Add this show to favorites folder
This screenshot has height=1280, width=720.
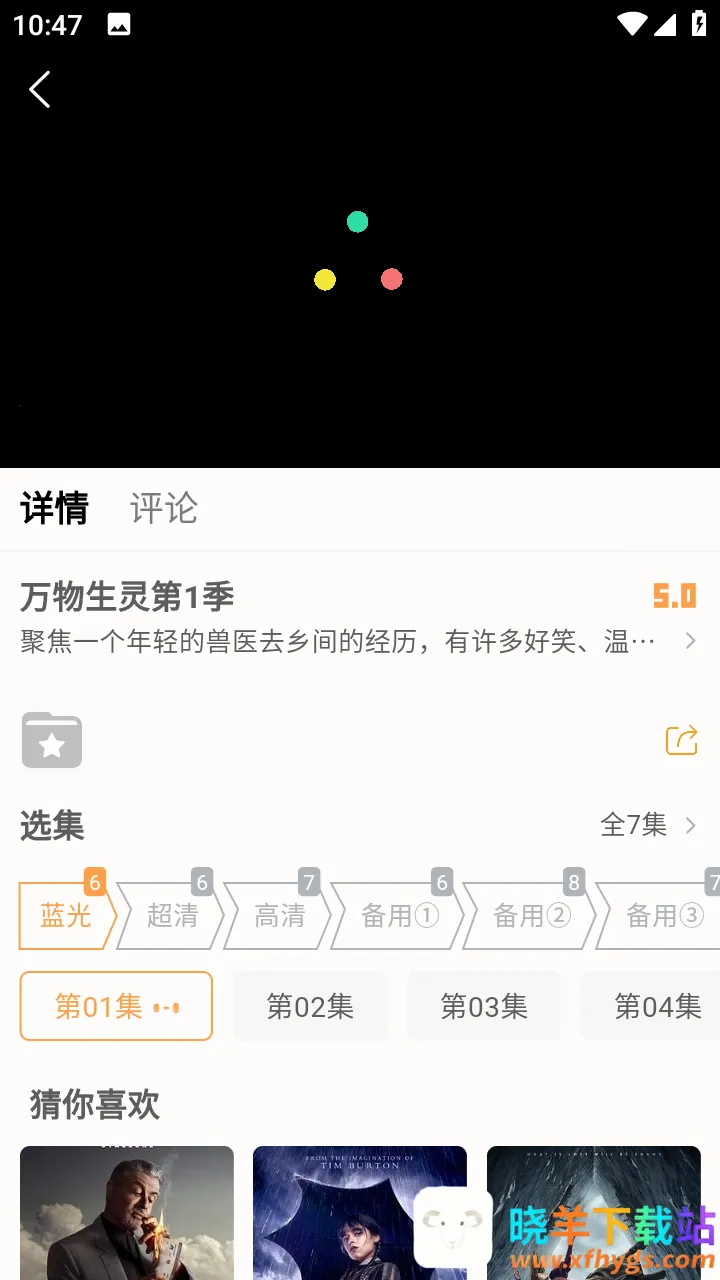point(52,741)
